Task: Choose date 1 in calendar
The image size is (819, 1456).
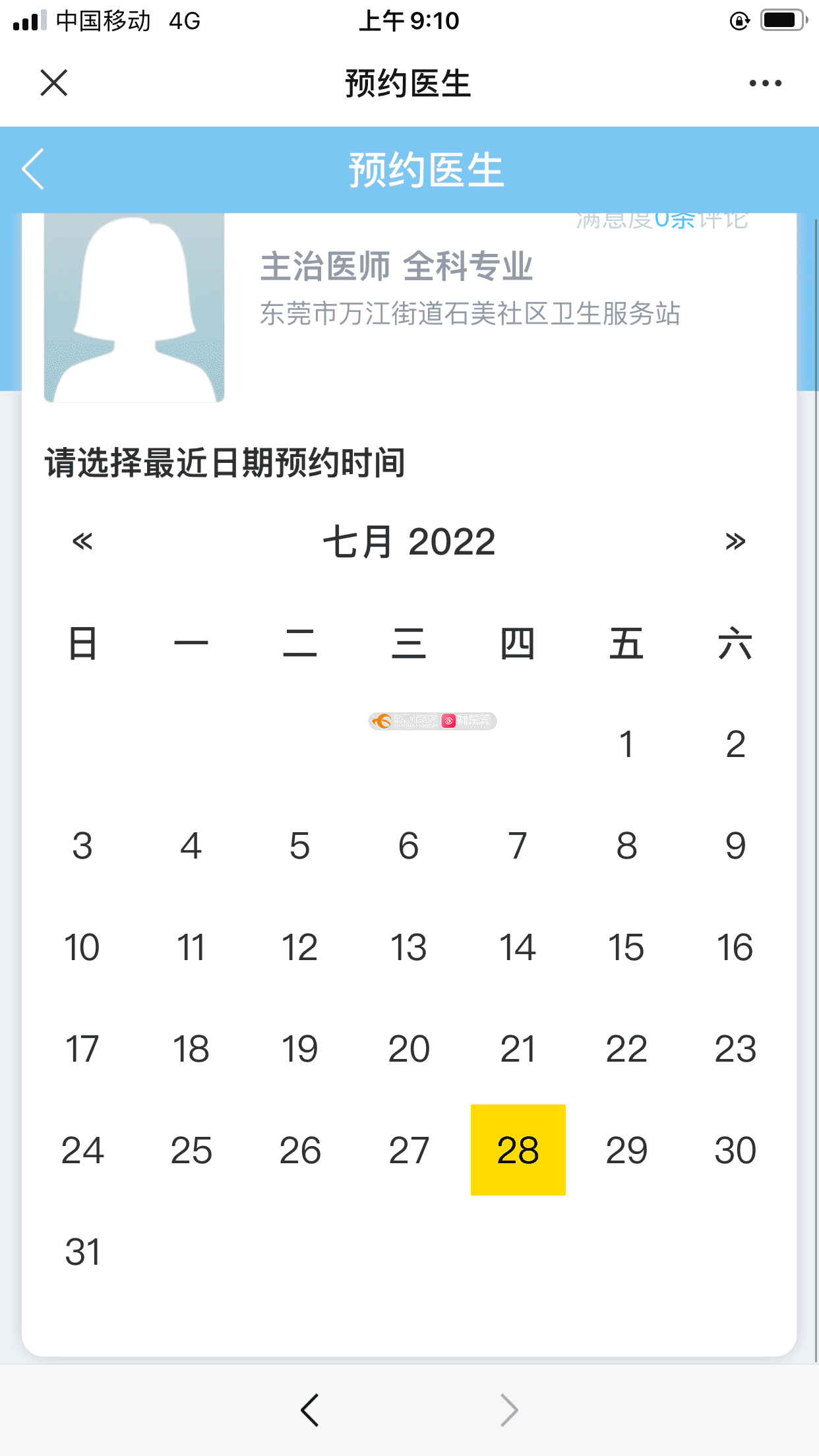Action: click(x=626, y=744)
